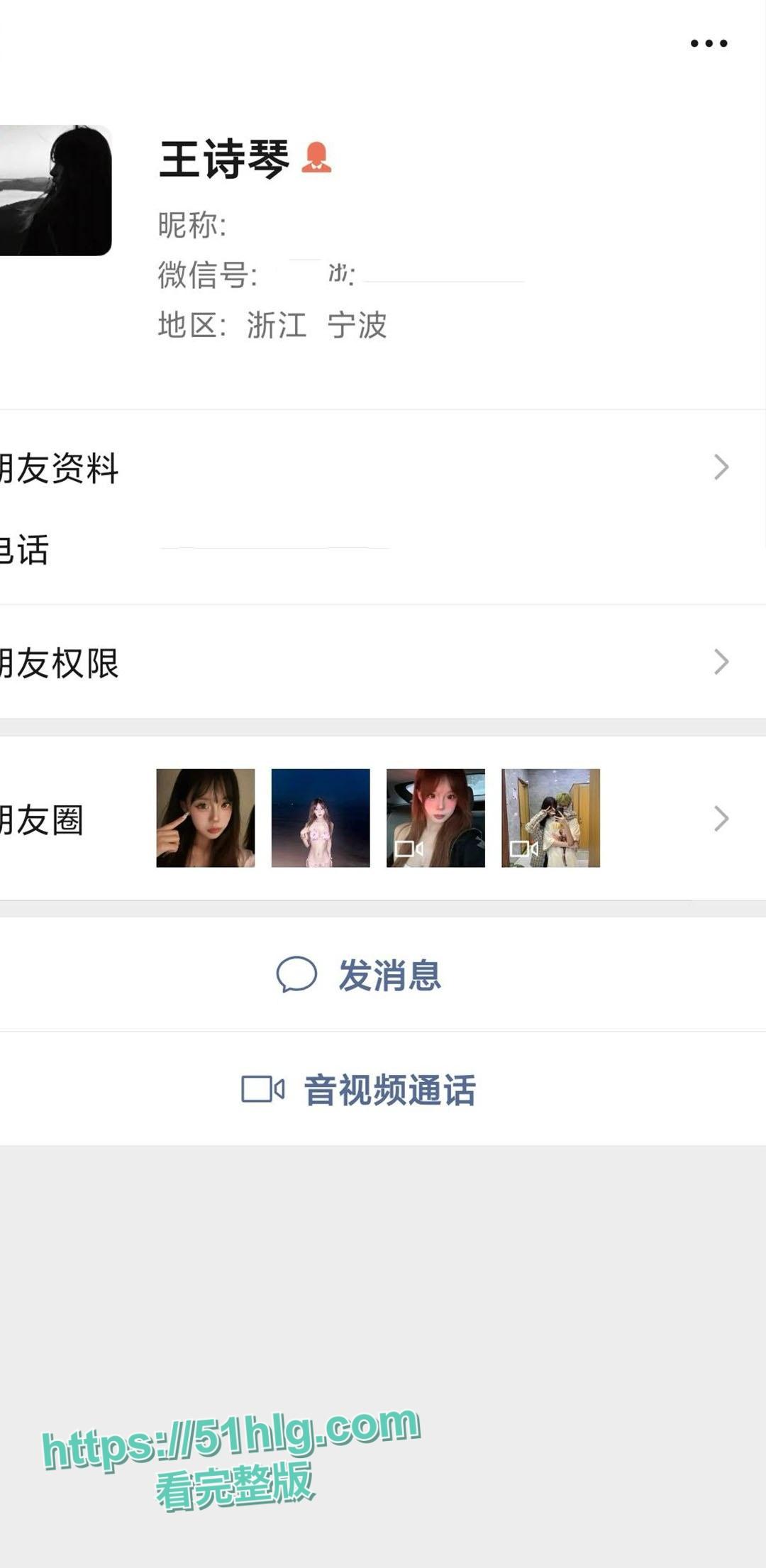The height and width of the screenshot is (1568, 766).
Task: Open the 朋友圈 Moments row
Action: coord(383,818)
